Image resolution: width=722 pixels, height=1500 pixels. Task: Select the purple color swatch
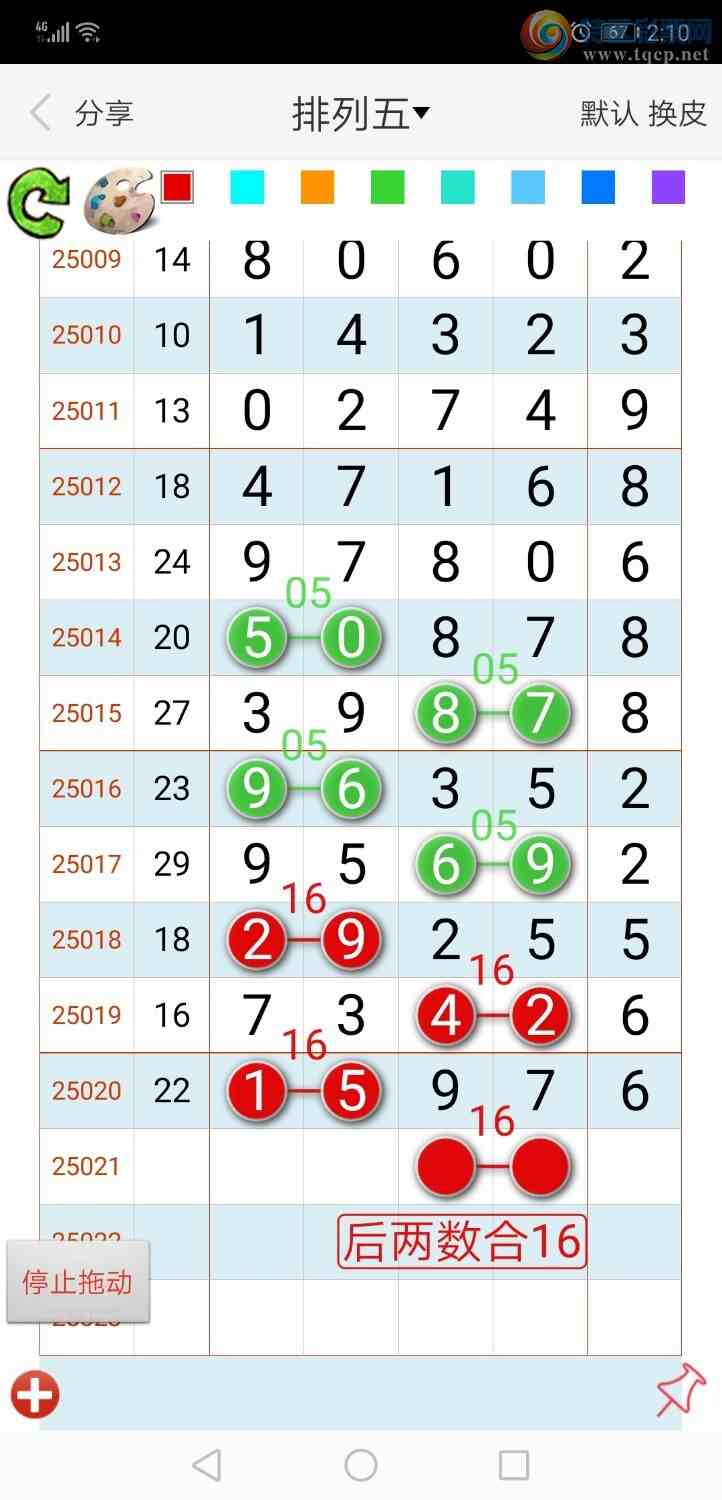tap(668, 187)
